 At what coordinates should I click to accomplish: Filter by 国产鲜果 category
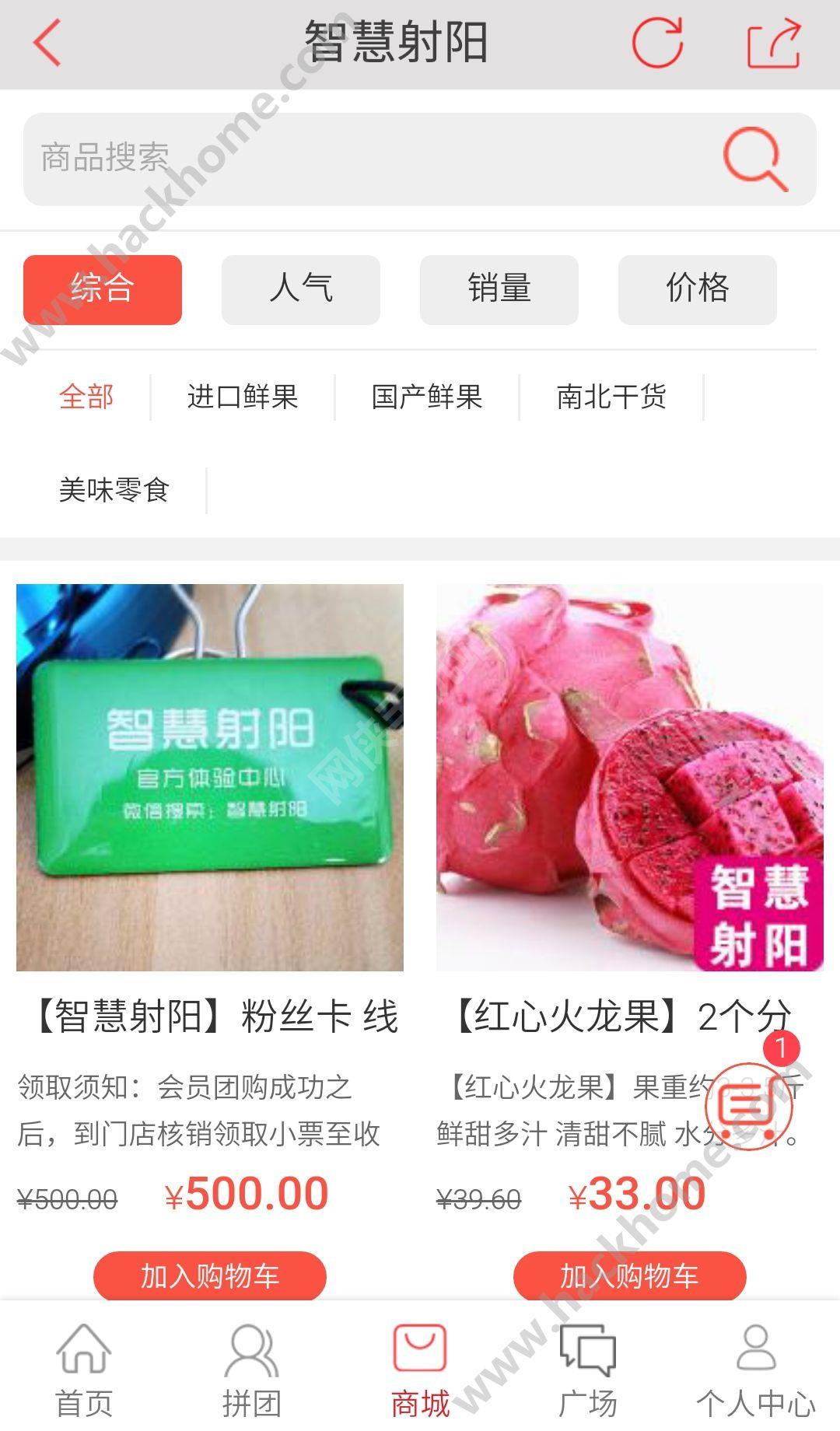coord(427,397)
